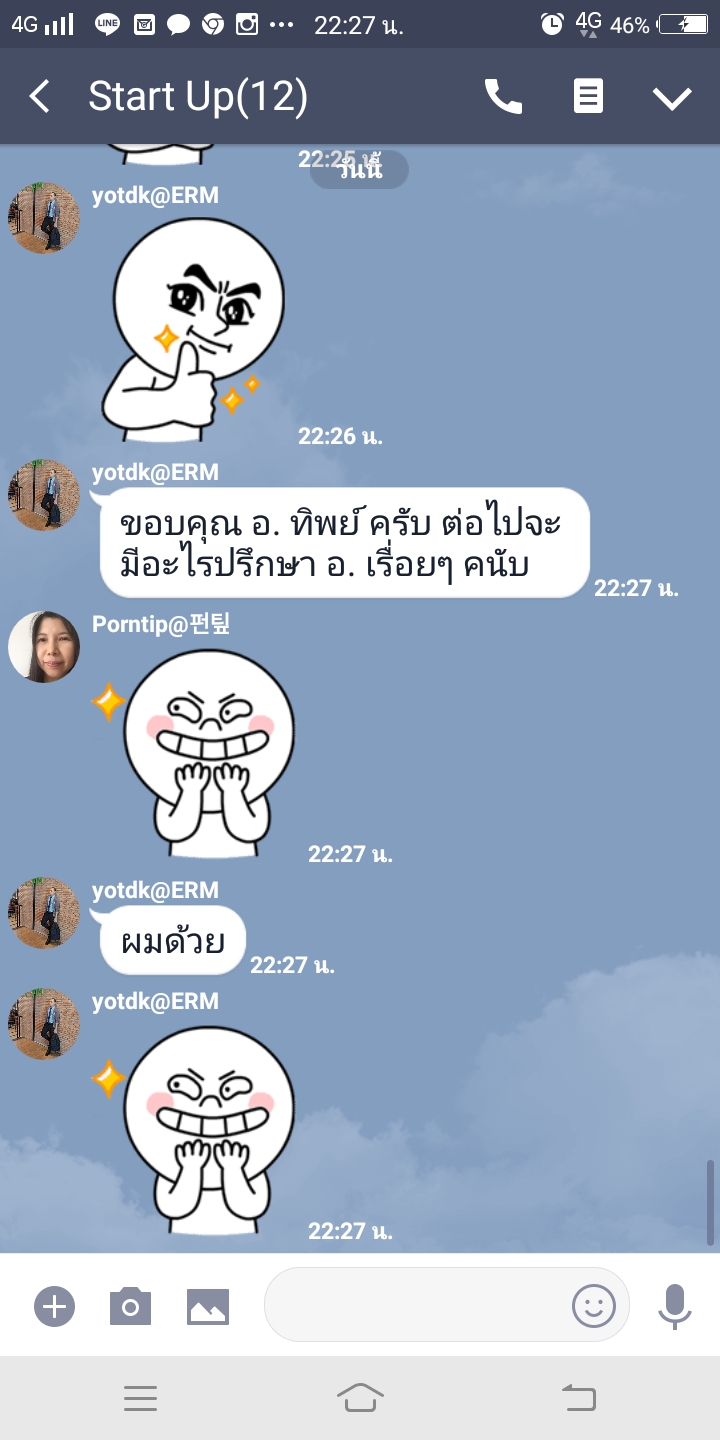Tap the system home button
Viewport: 720px width, 1440px height.
360,1398
